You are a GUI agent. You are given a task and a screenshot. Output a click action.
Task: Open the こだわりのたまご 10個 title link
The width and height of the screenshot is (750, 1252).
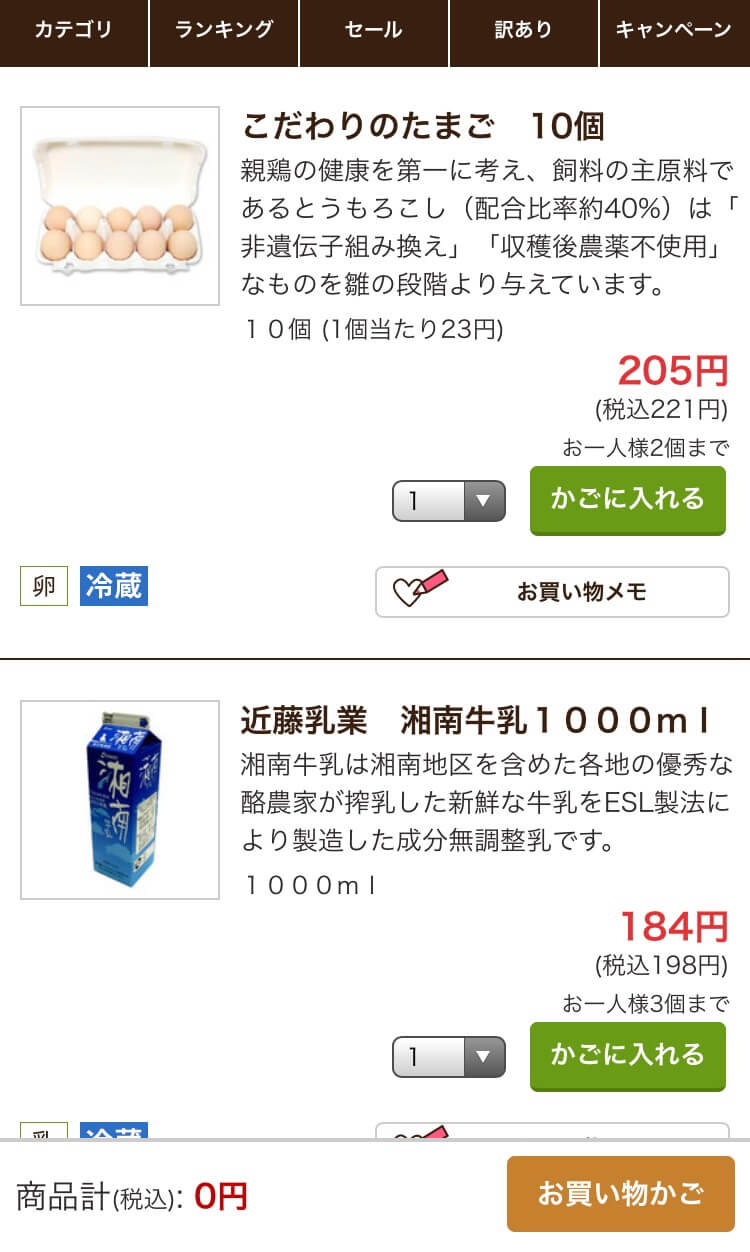click(424, 127)
